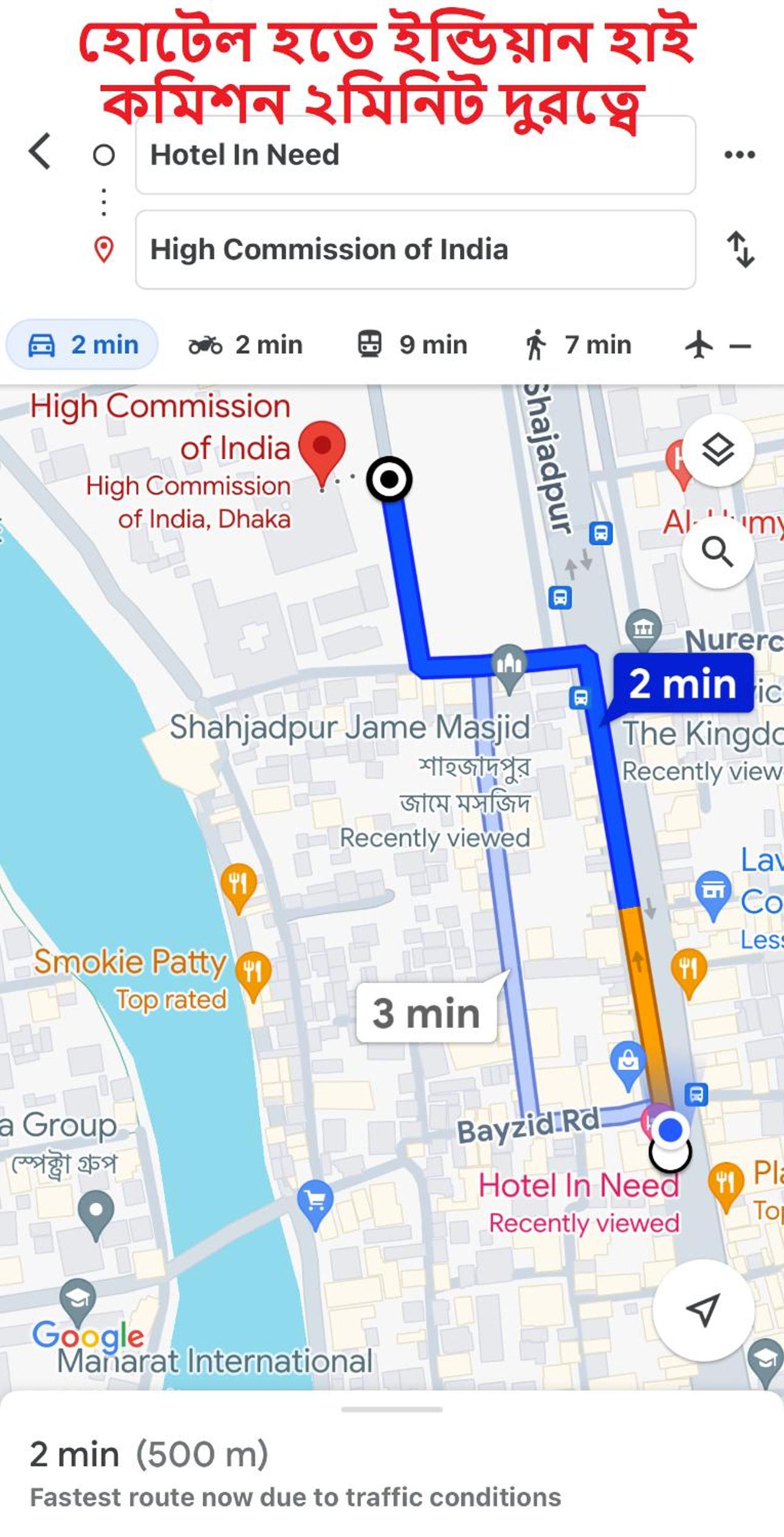784x1537 pixels.
Task: Edit the starting point Hotel In Need
Action: (415, 155)
